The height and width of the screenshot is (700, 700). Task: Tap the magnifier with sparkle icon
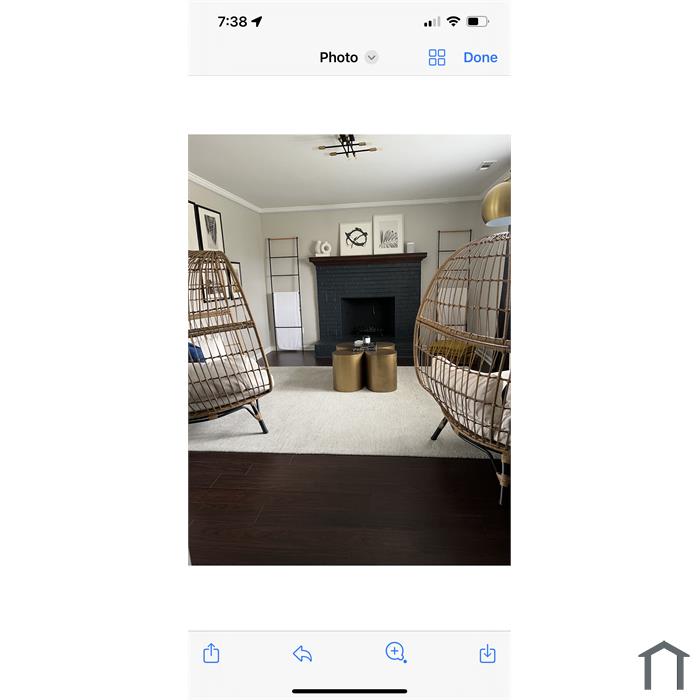coord(395,653)
